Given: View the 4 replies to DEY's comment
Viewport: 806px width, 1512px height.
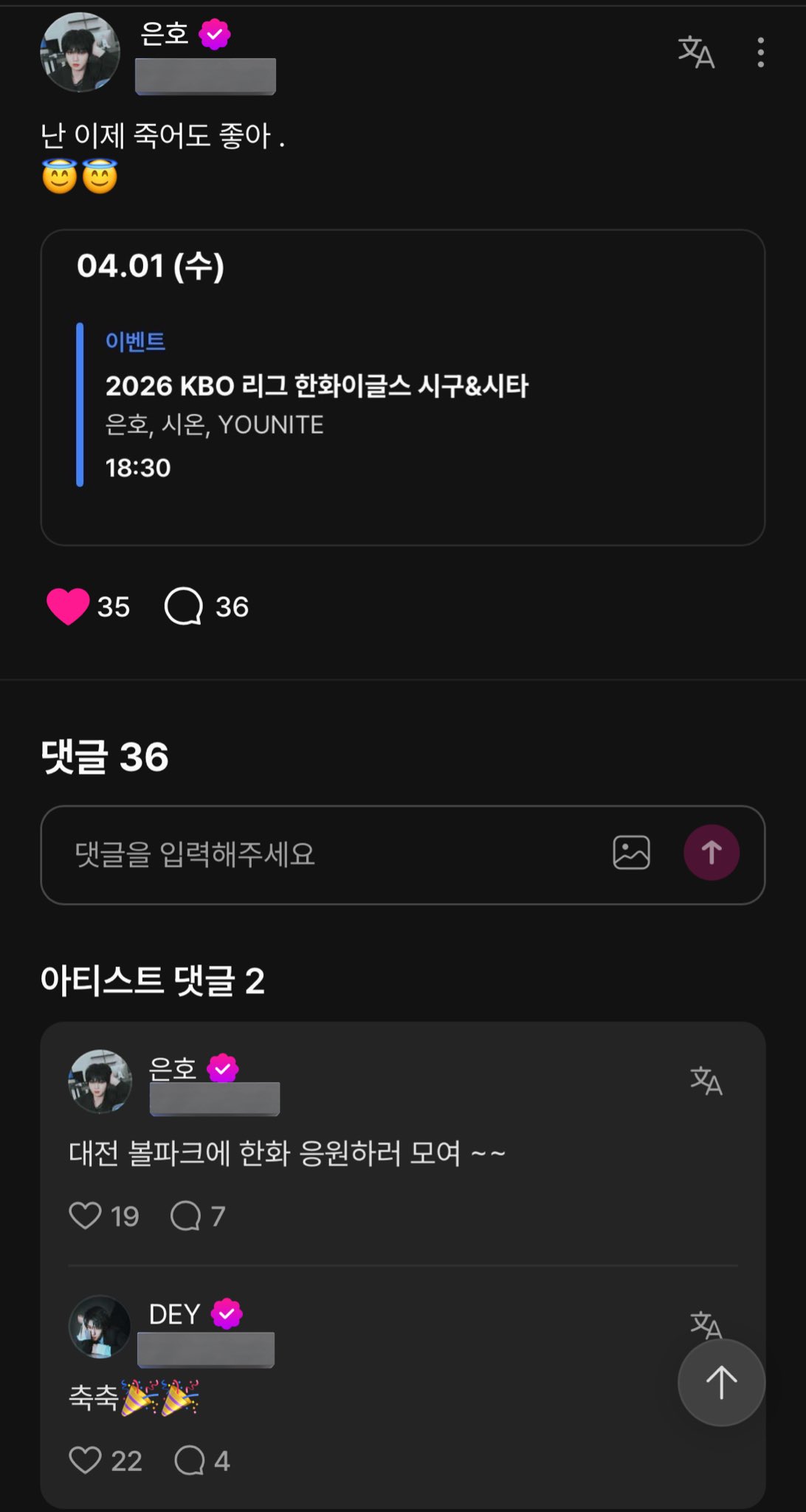Looking at the screenshot, I should (x=190, y=1460).
